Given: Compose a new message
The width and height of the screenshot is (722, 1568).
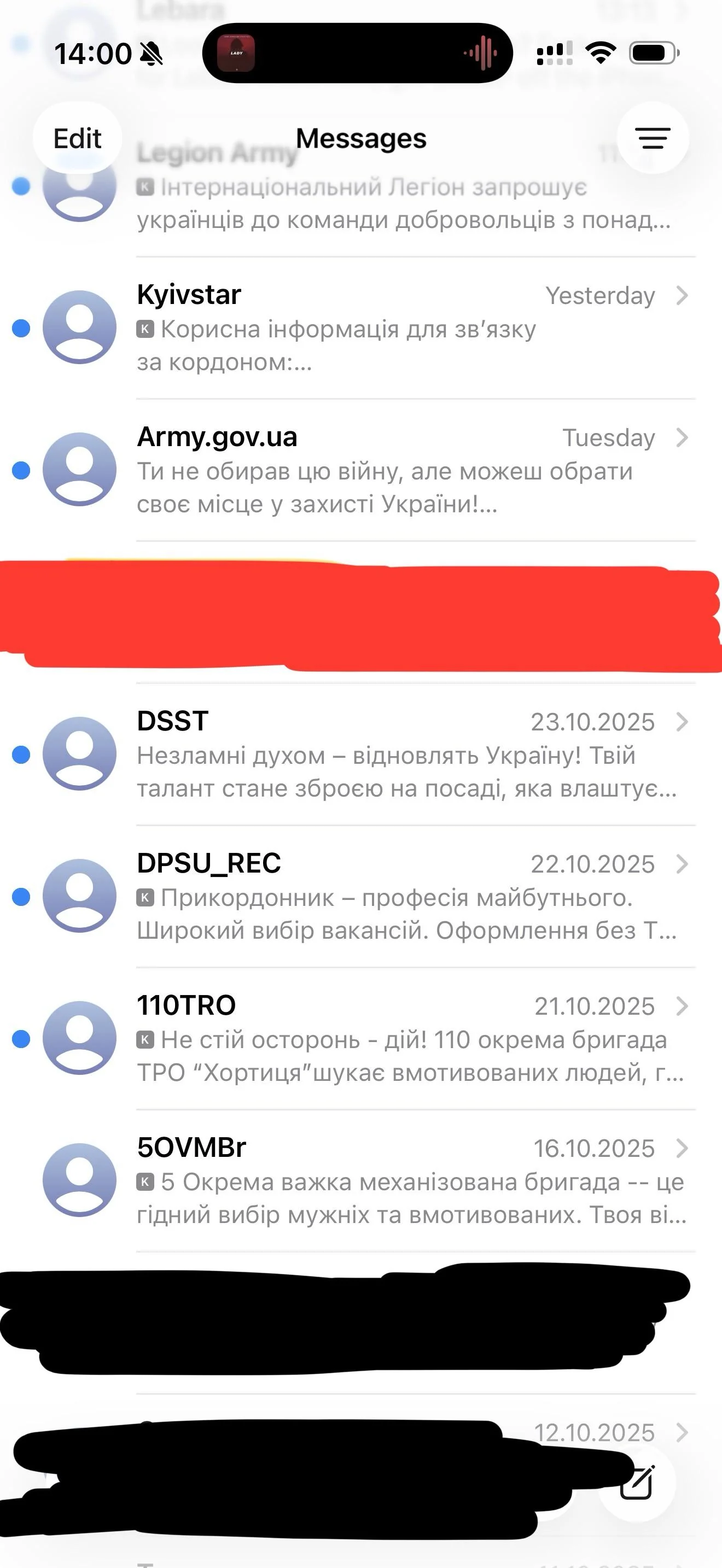Looking at the screenshot, I should click(637, 1483).
